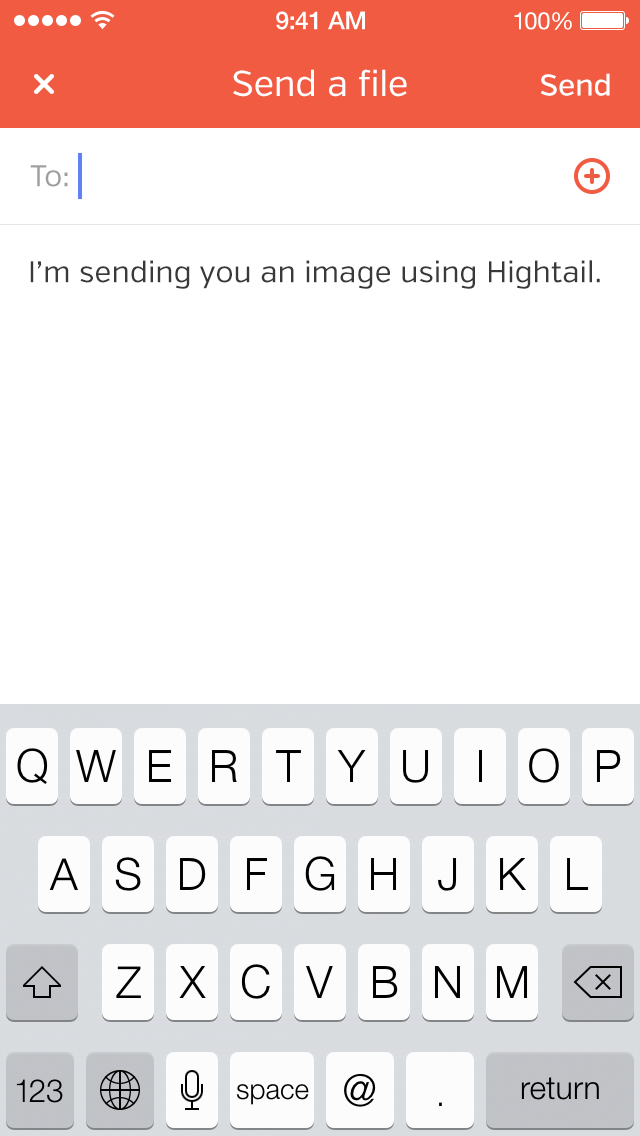Focus the To recipient field
Screen dimensions: 640x1136
320,177
